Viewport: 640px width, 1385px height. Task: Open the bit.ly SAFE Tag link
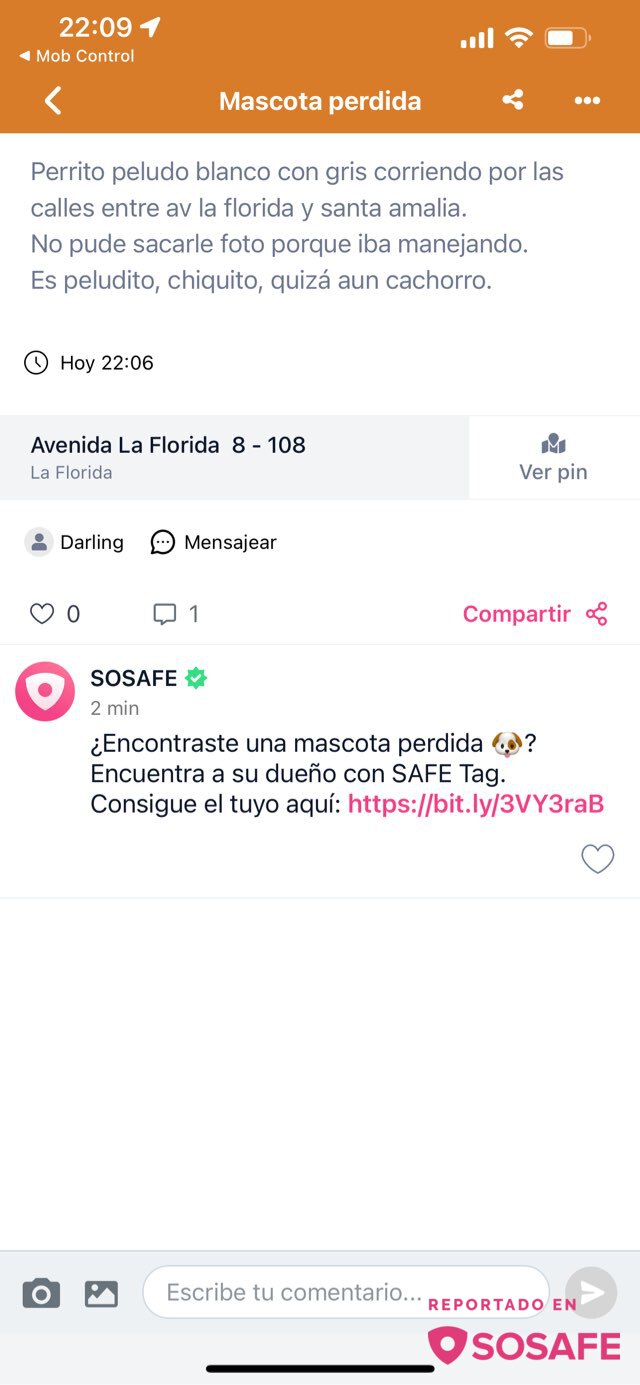click(x=475, y=804)
